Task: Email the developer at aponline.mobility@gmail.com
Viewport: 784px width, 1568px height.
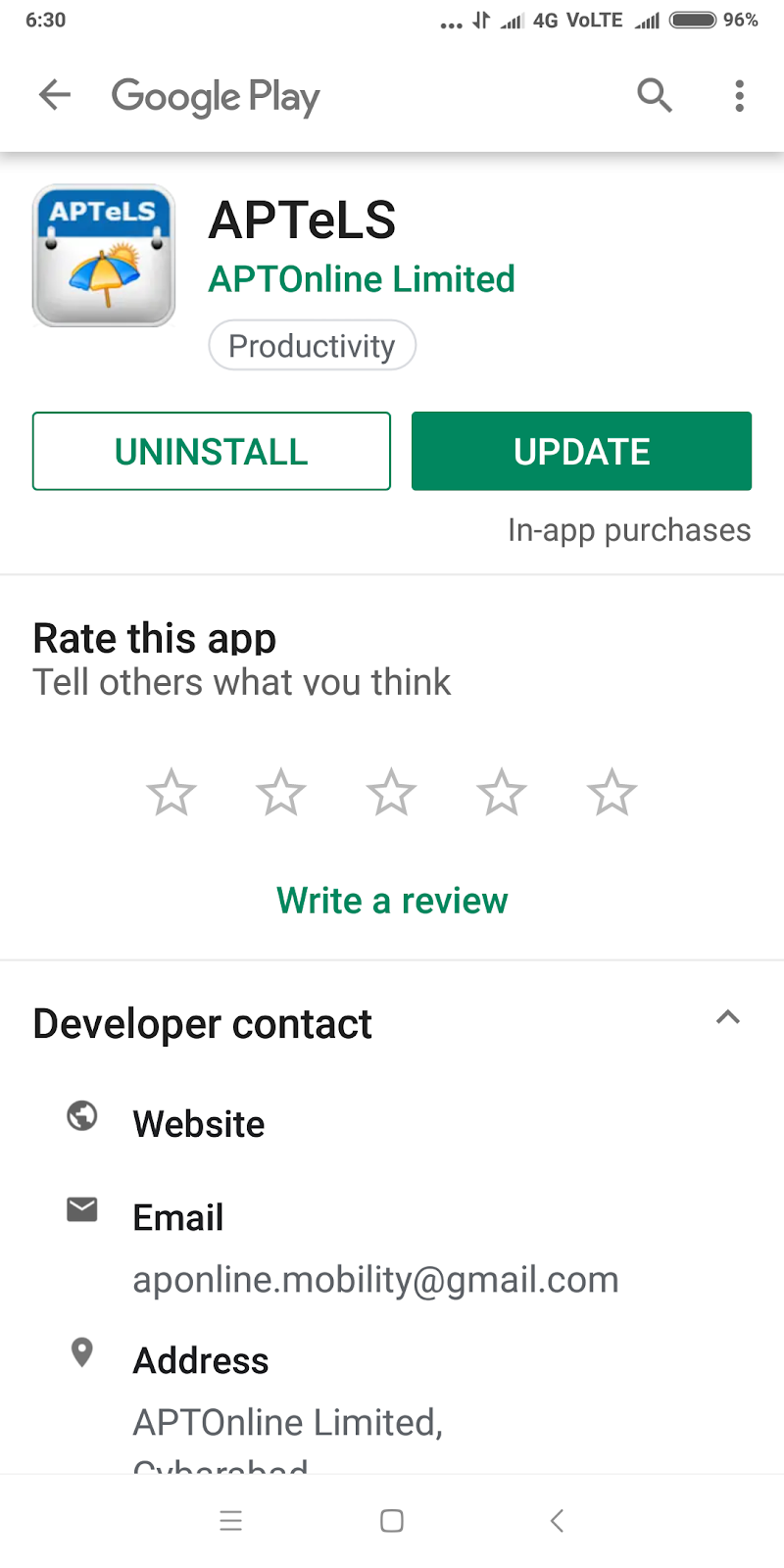Action: click(375, 1279)
